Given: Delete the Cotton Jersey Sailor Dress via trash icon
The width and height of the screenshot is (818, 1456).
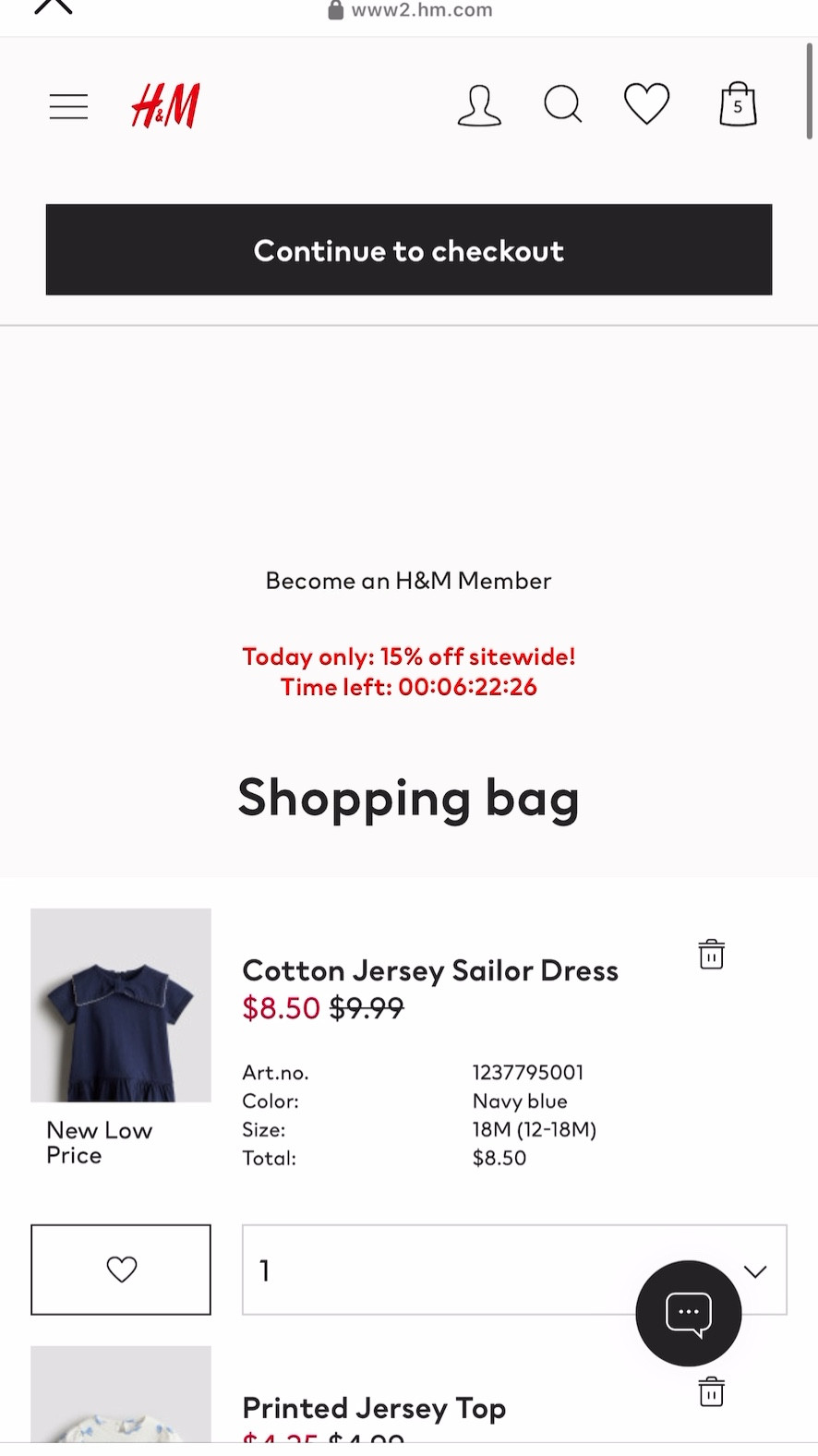Looking at the screenshot, I should click(710, 953).
